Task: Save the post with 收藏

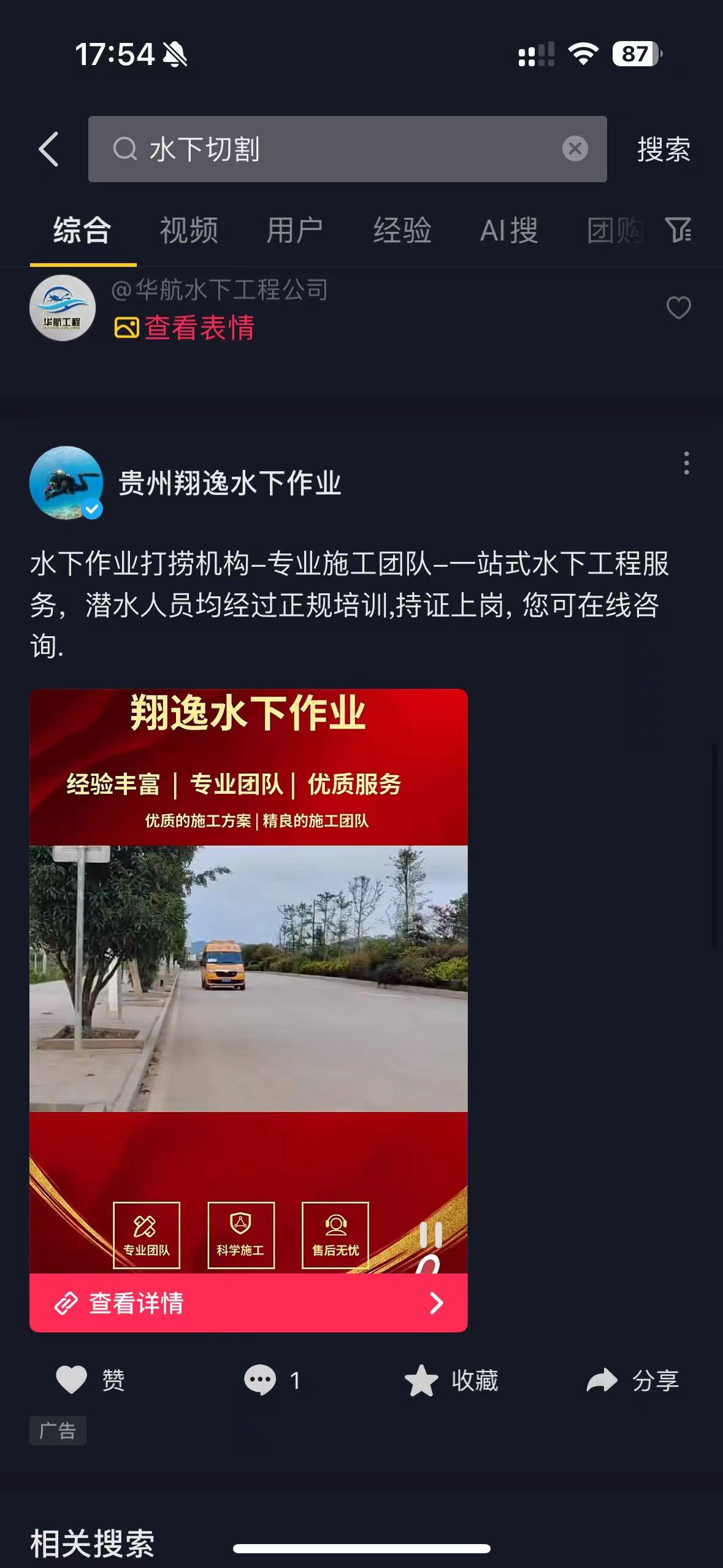Action: point(451,1380)
